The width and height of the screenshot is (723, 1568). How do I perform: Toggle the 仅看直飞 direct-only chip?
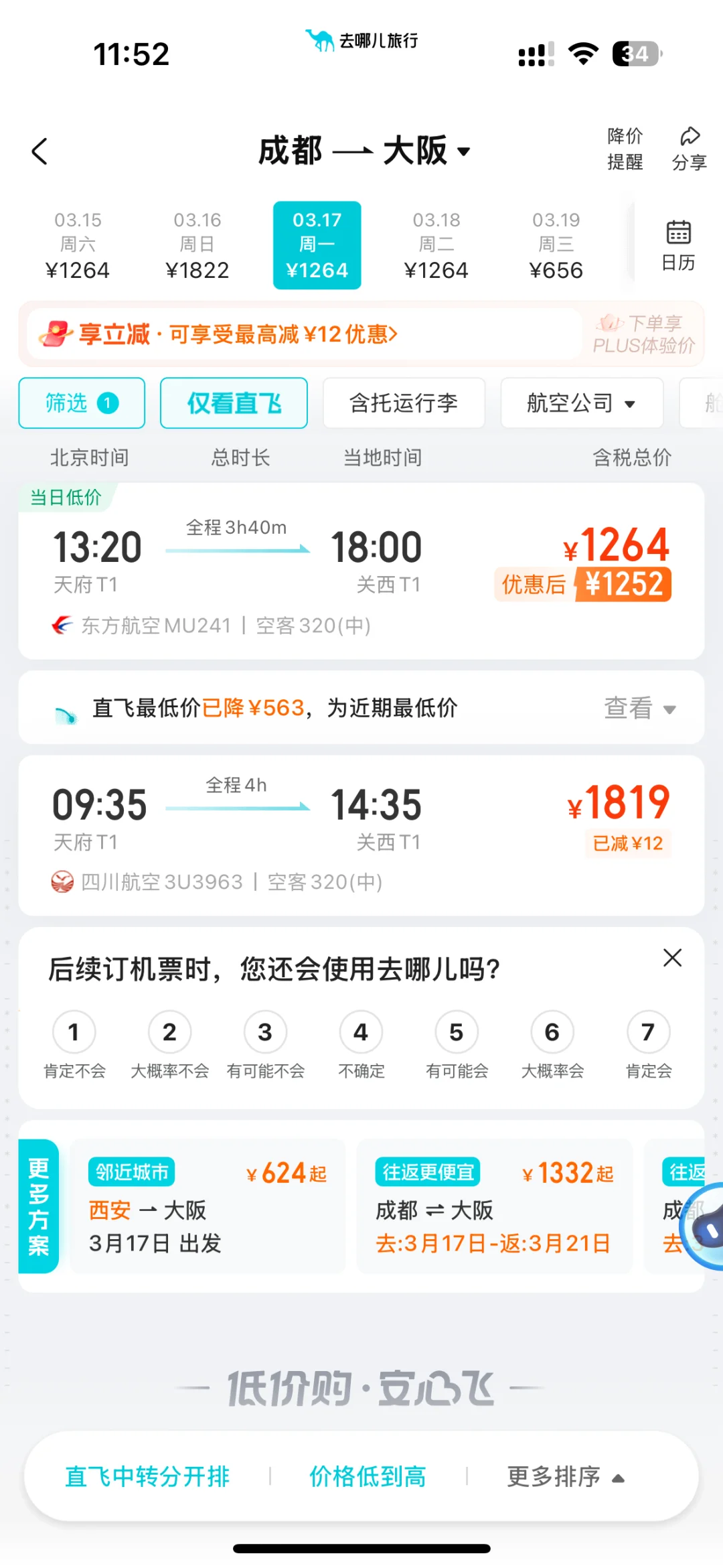pyautogui.click(x=234, y=403)
